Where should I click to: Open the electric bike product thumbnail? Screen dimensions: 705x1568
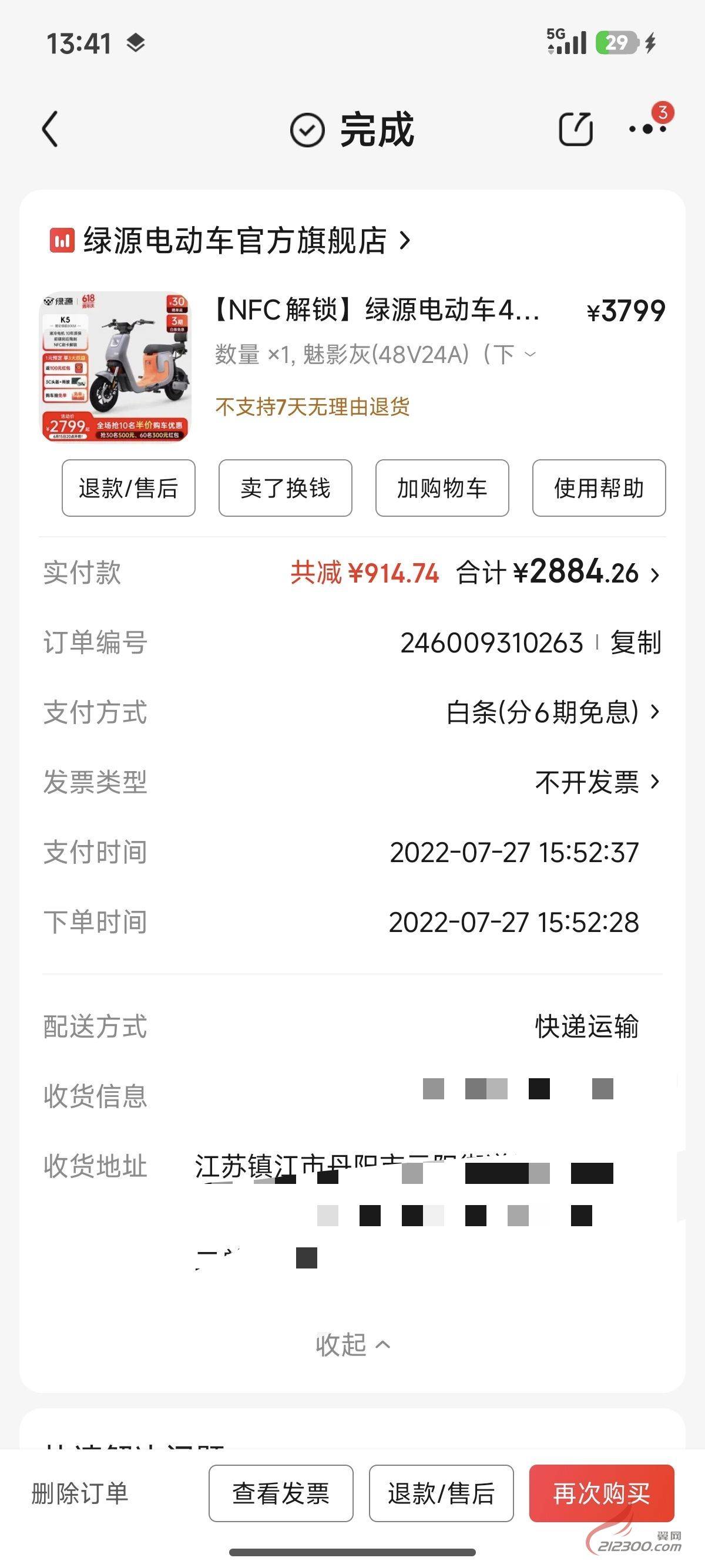(116, 366)
